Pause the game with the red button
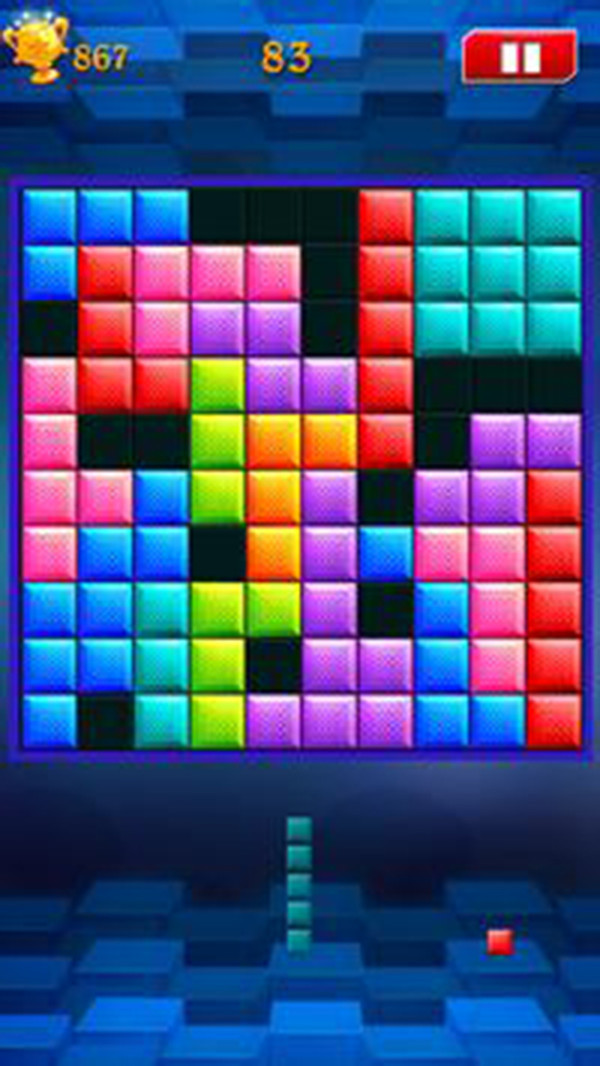600x1066 pixels. [x=519, y=57]
